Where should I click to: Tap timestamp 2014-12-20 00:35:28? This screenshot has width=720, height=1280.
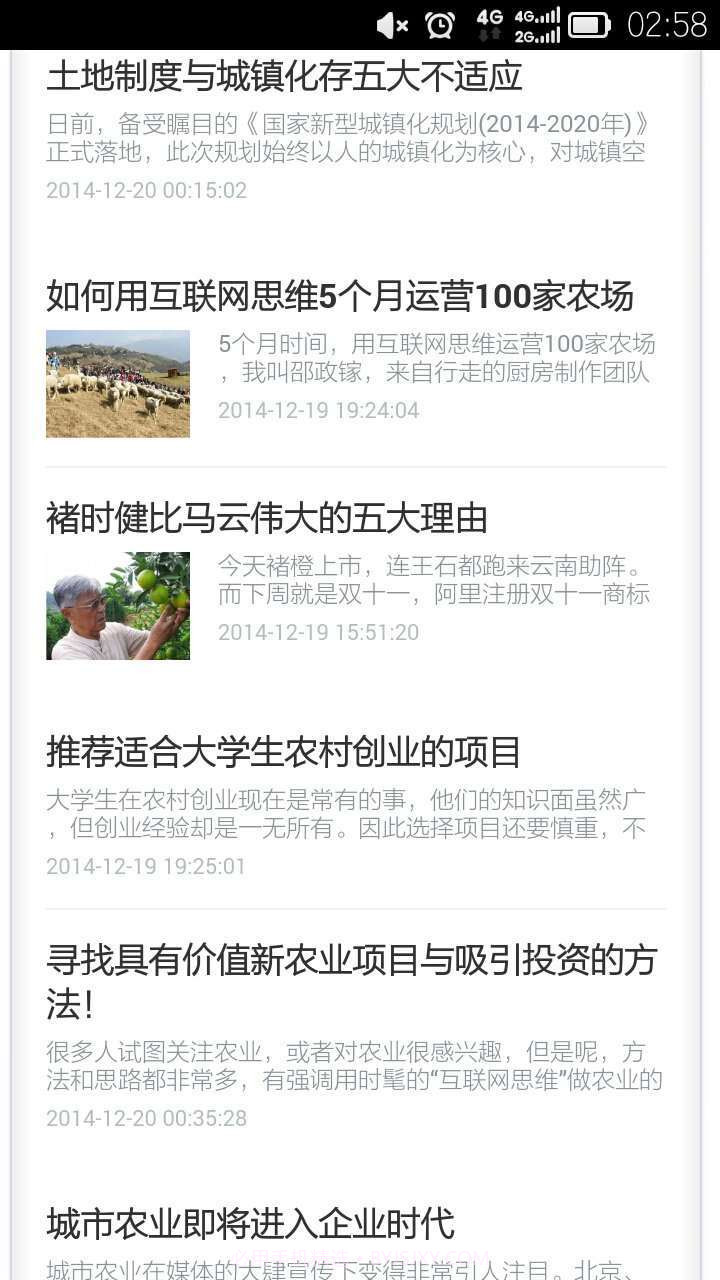pos(146,1119)
